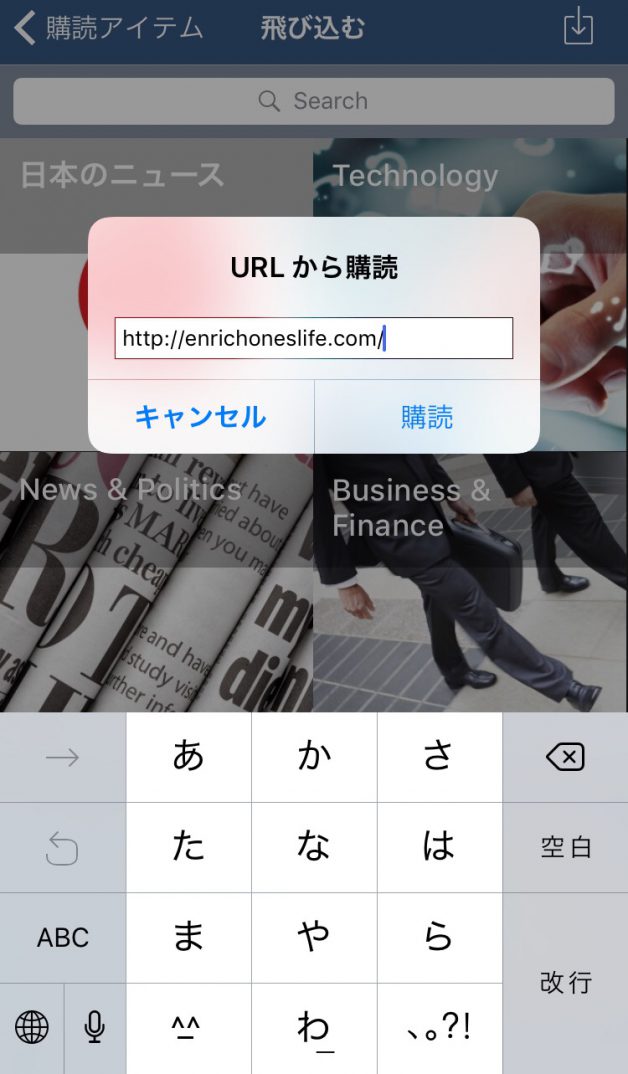Hit the 改行 return key

pyautogui.click(x=565, y=982)
